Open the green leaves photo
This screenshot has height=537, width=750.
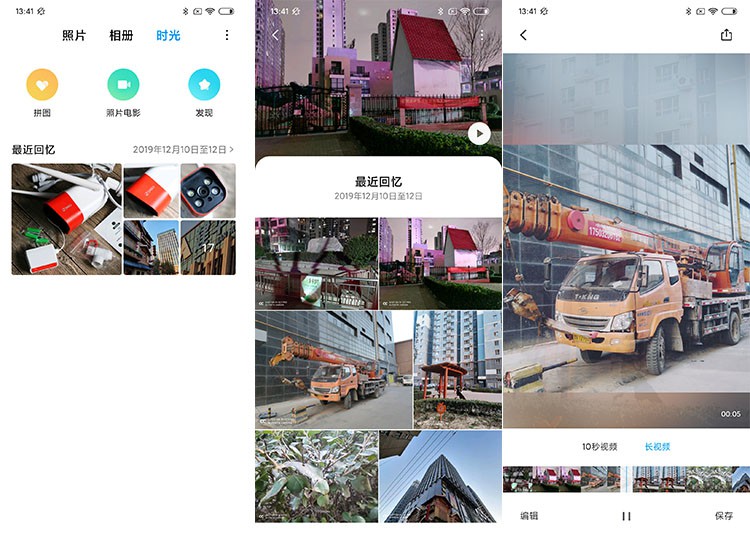tap(316, 476)
